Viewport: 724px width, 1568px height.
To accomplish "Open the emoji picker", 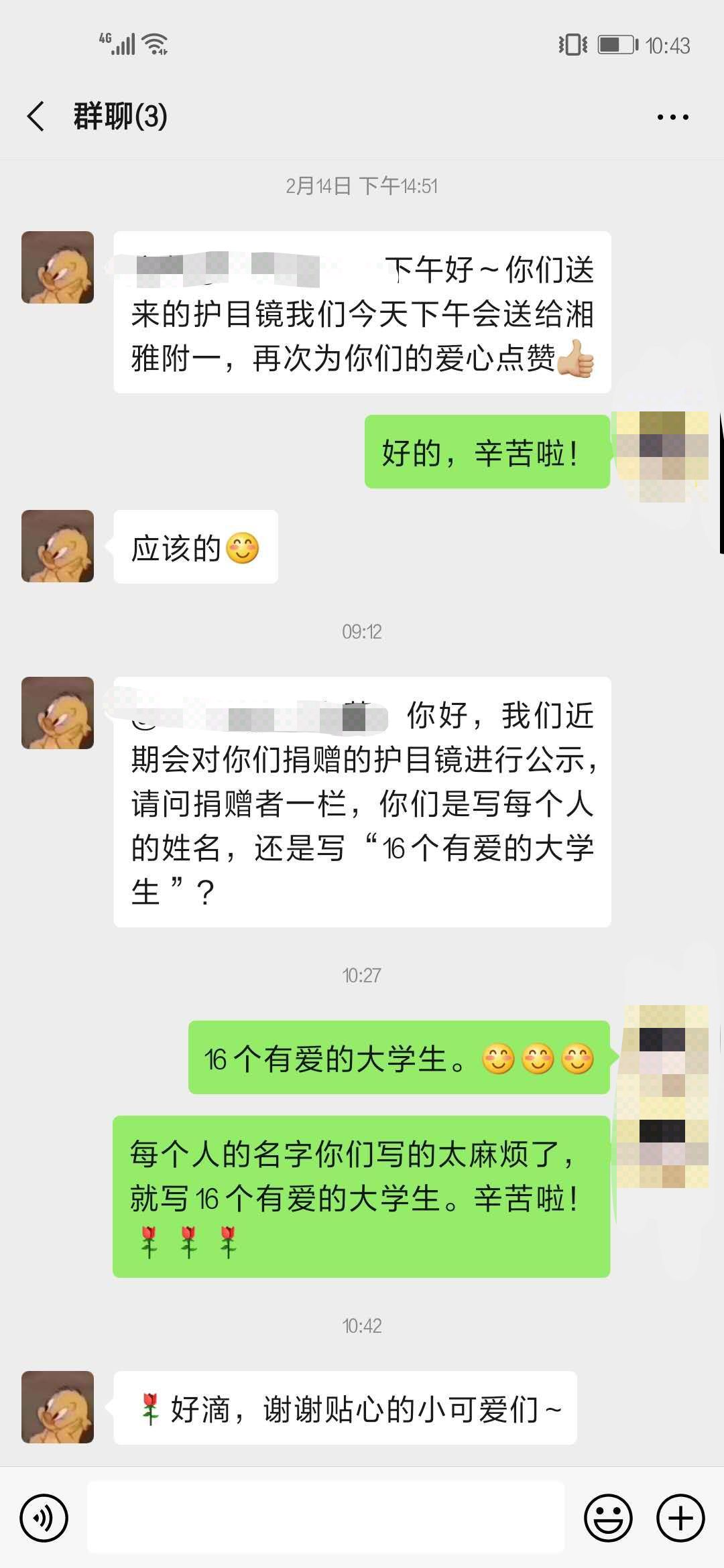I will coord(608,1518).
